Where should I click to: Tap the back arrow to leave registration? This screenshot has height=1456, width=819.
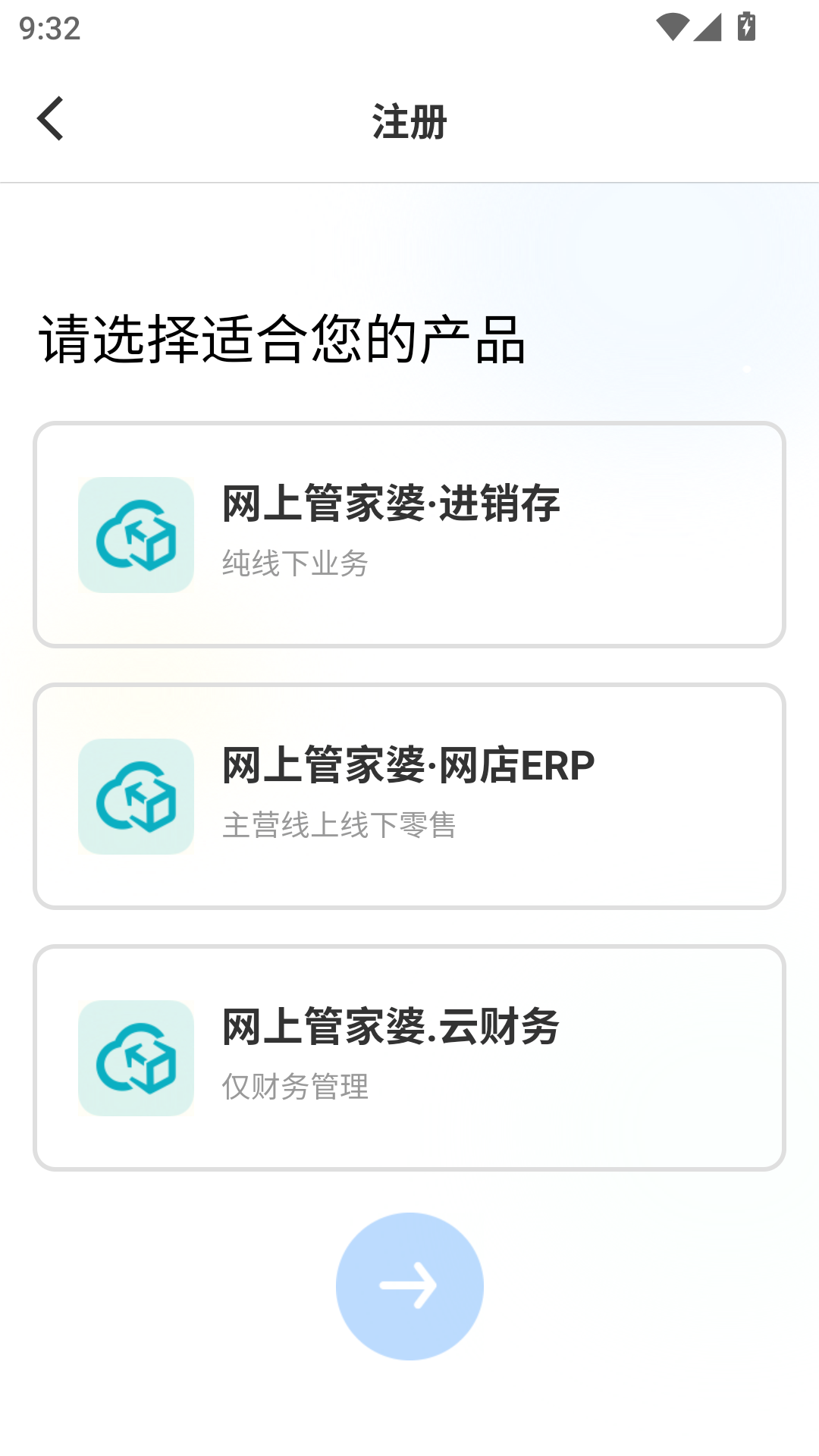[51, 119]
